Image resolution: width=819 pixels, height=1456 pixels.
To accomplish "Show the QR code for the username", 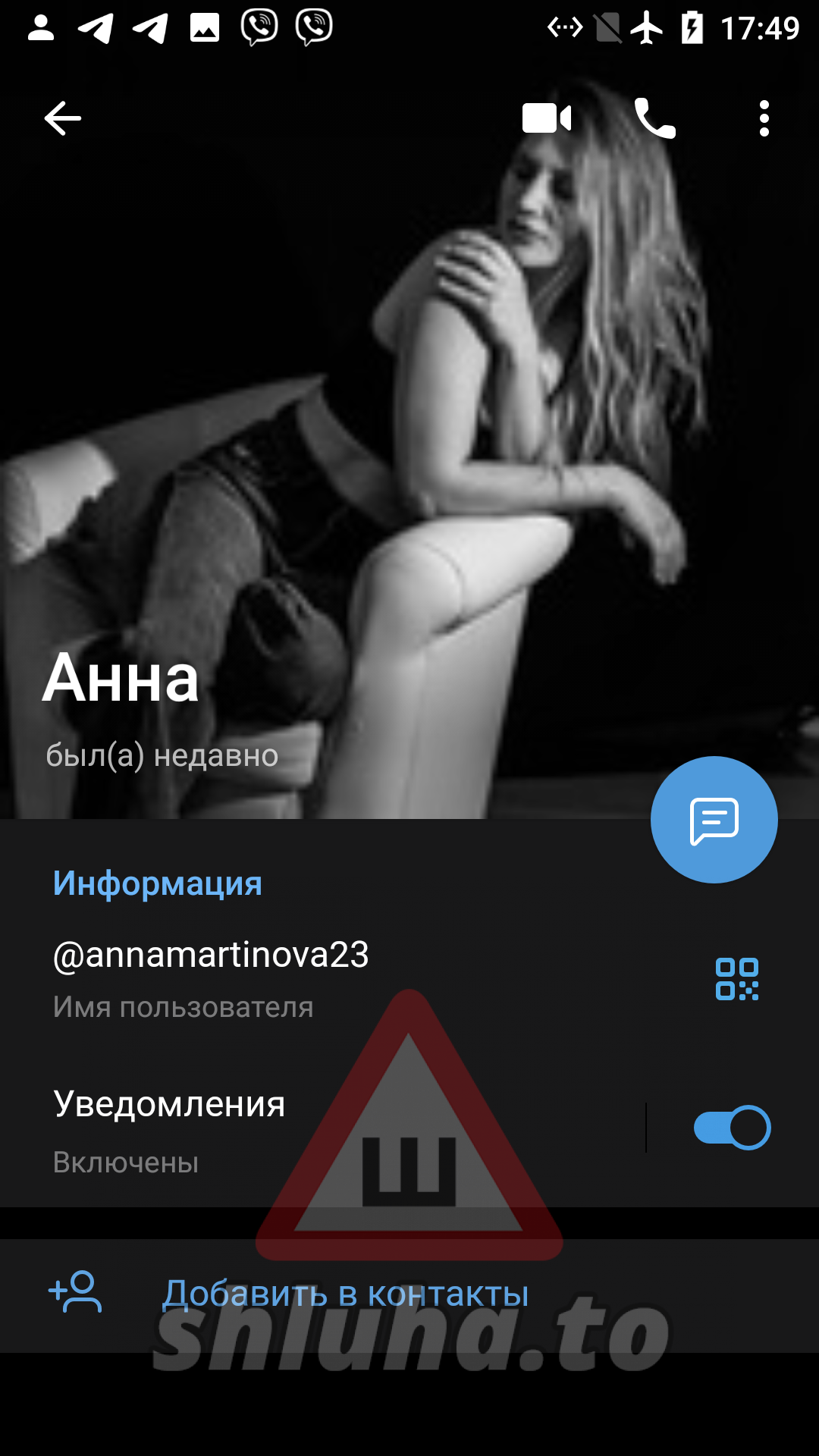I will coord(736,979).
